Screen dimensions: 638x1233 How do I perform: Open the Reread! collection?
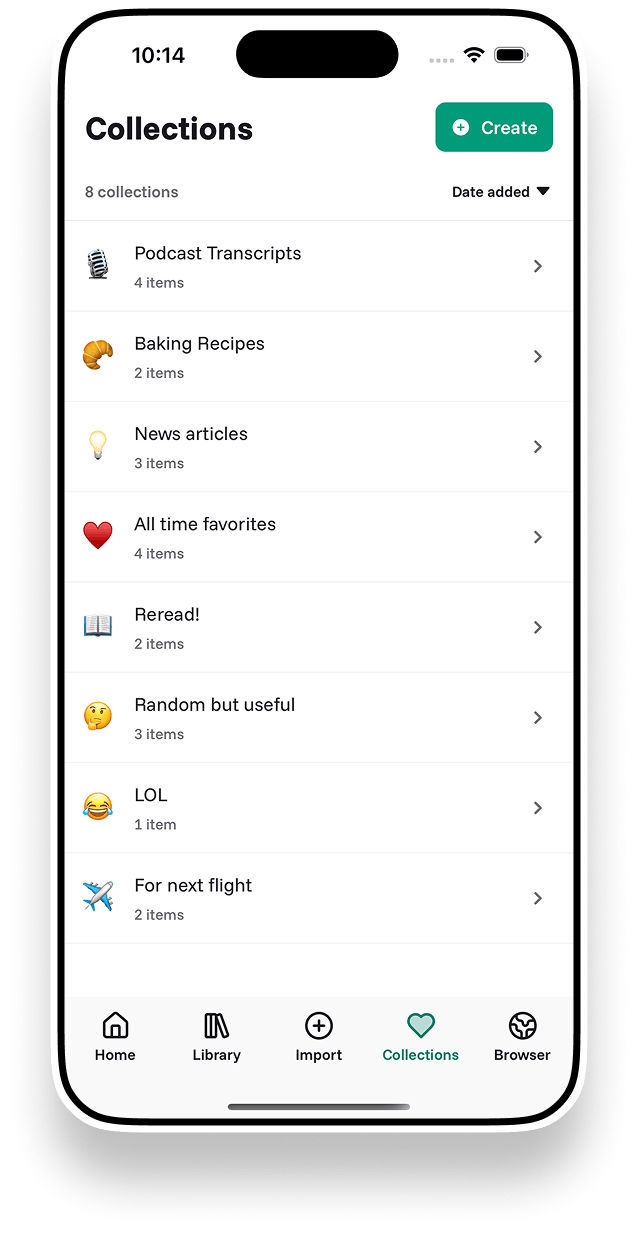point(318,627)
